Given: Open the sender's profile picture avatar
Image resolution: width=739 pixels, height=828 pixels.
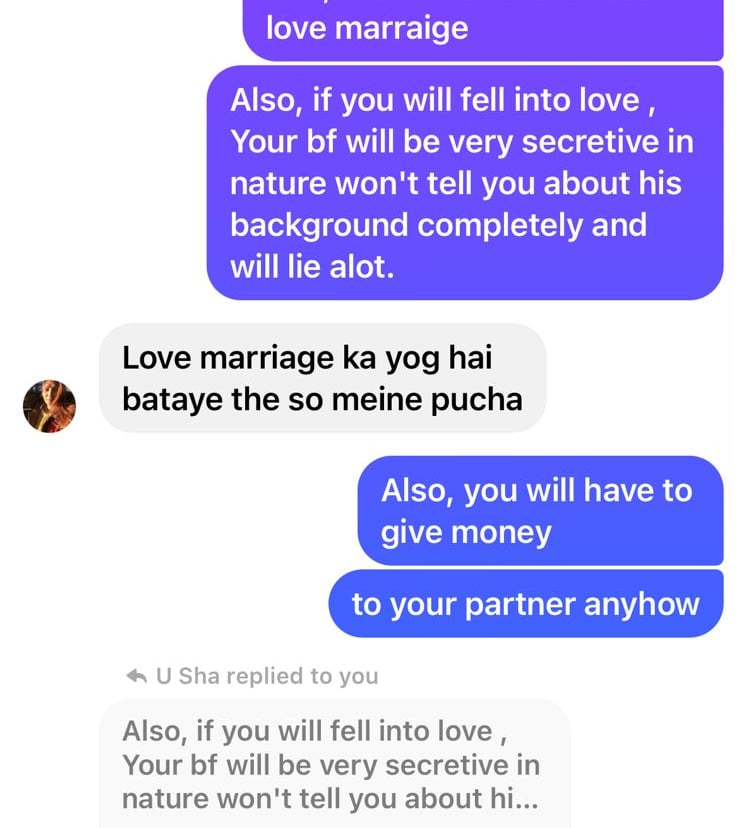Looking at the screenshot, I should coord(49,406).
